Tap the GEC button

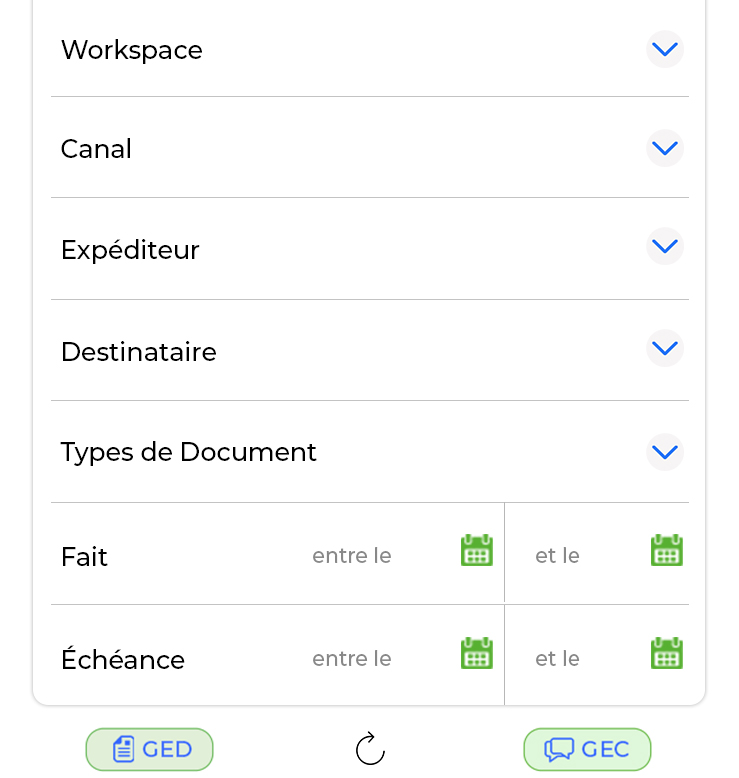pos(587,749)
